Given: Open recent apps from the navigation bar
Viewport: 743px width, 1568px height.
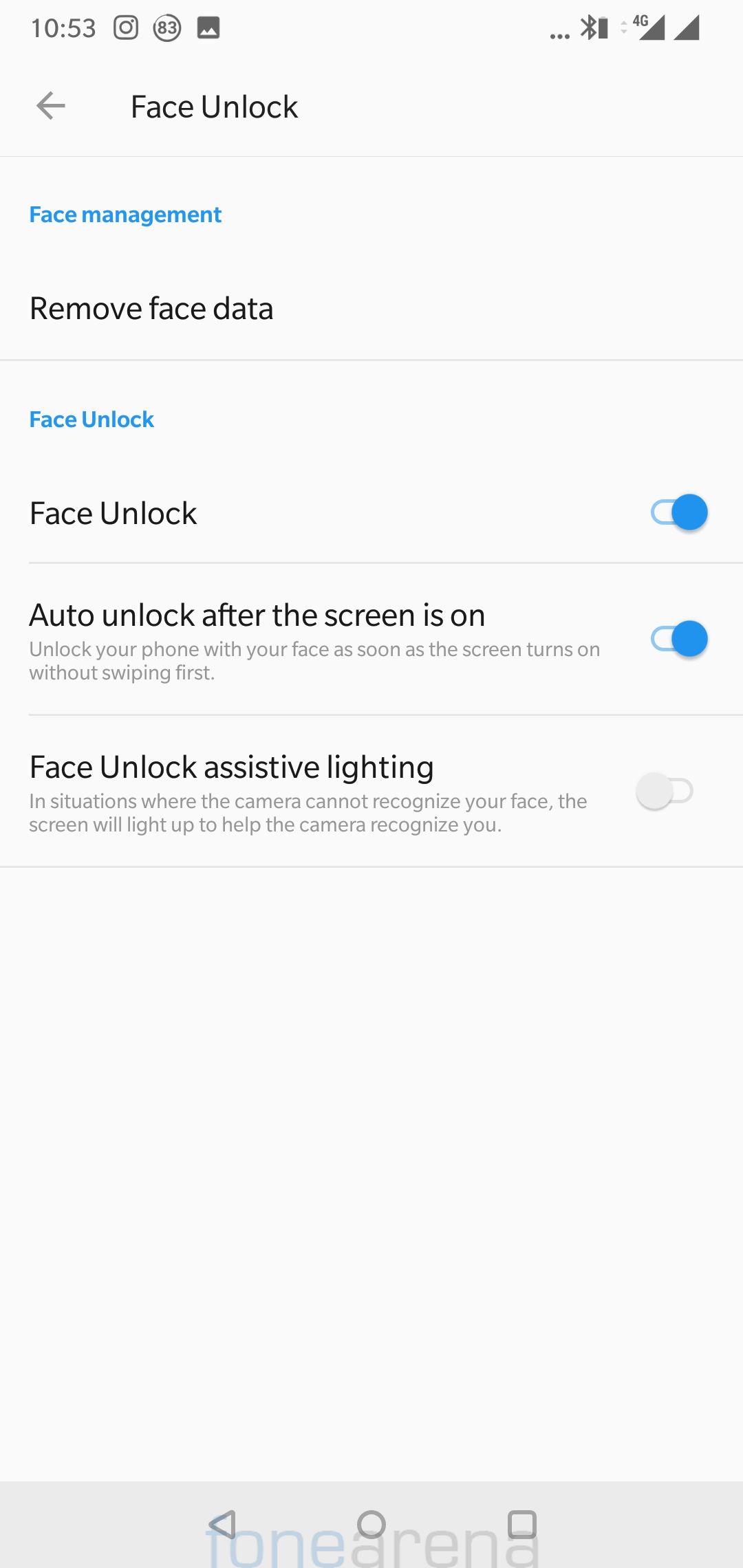Looking at the screenshot, I should (x=521, y=1525).
